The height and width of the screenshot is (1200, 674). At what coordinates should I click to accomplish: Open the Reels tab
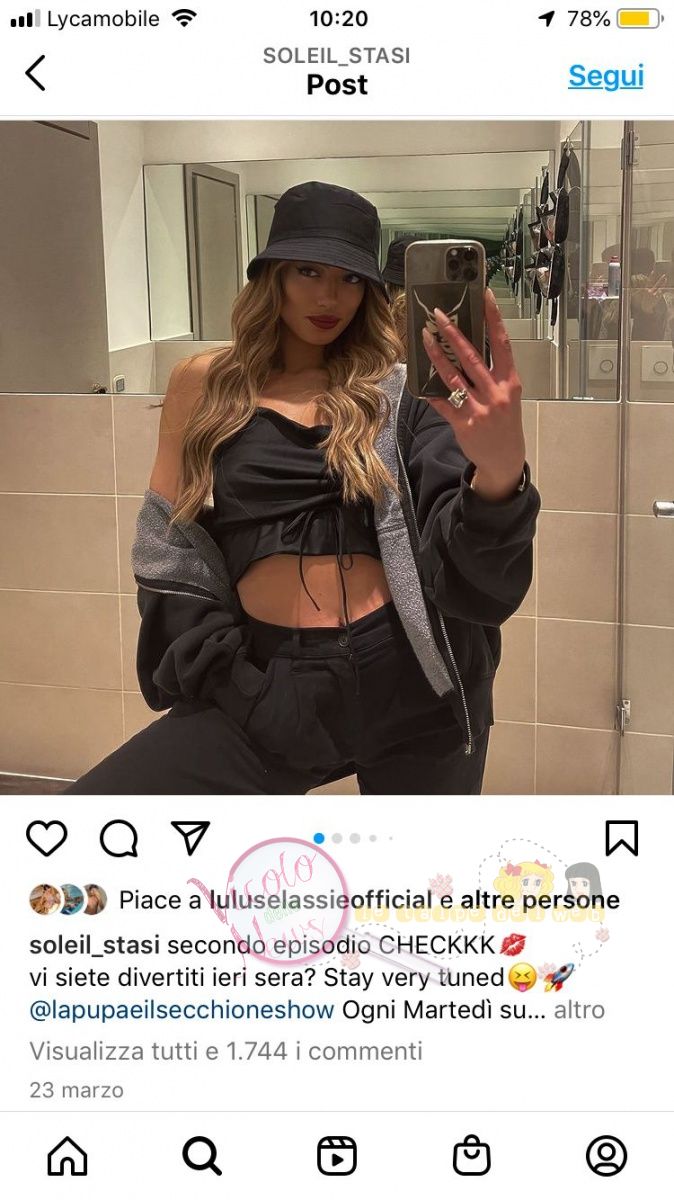coord(337,1156)
